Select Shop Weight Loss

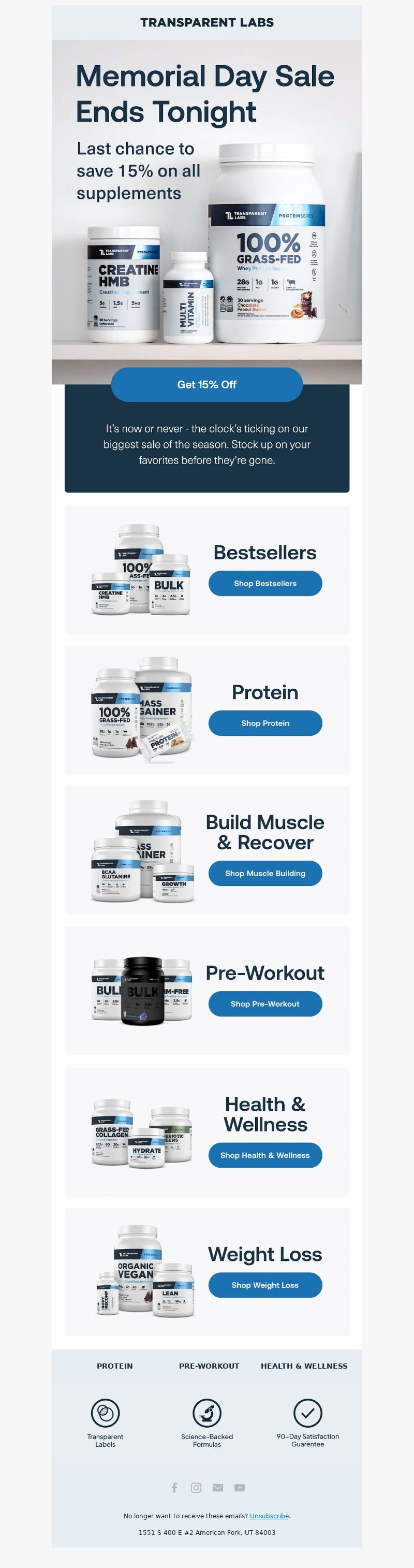[x=265, y=1285]
